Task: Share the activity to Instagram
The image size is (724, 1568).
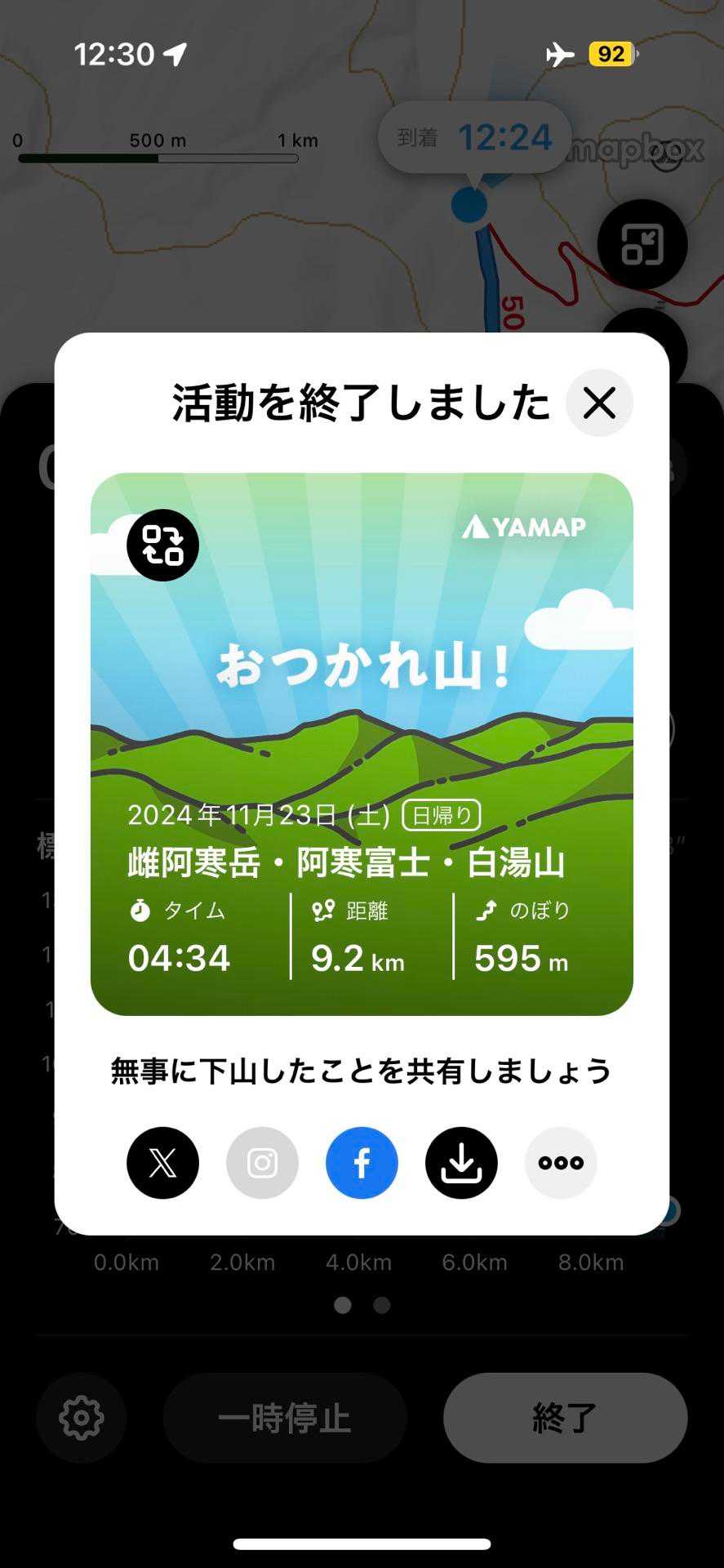Action: coord(262,1162)
